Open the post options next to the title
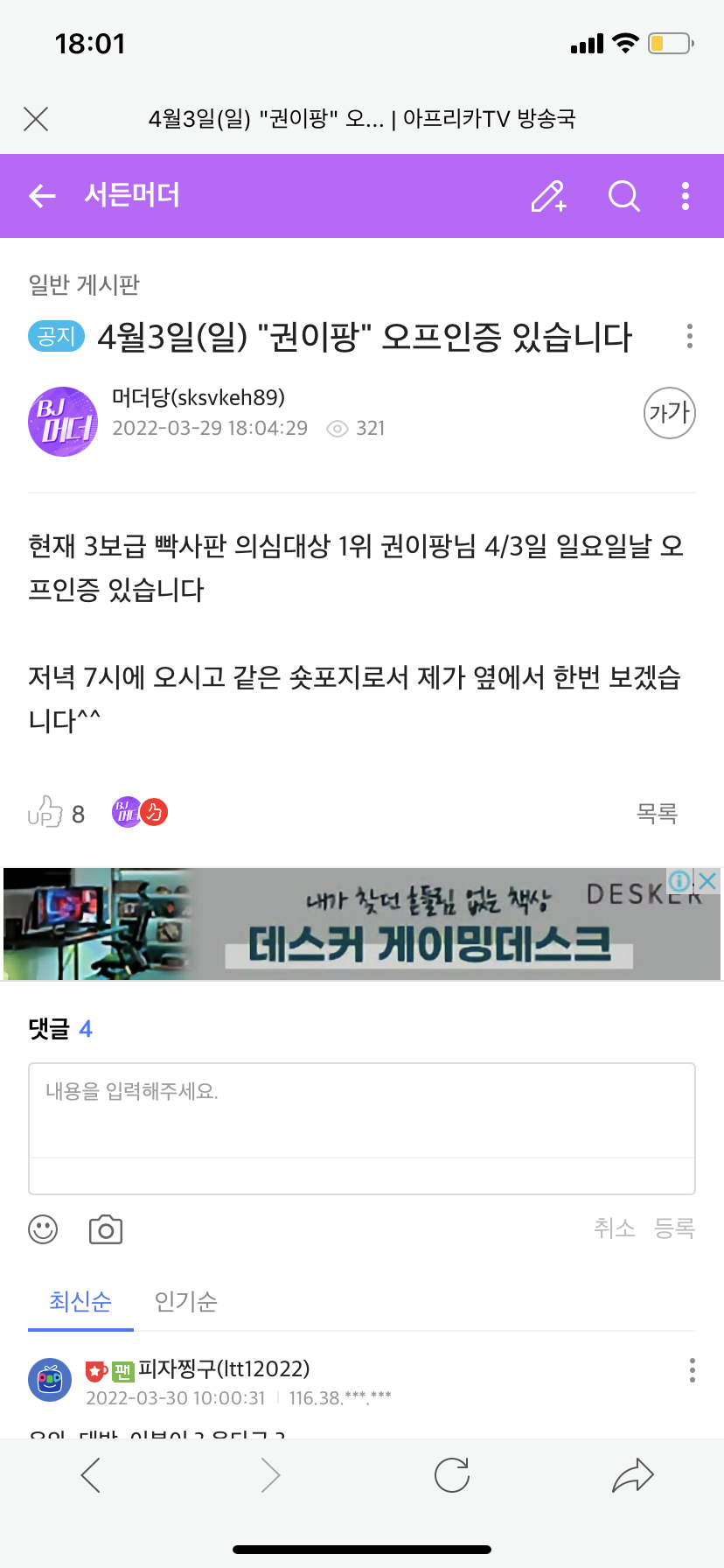 pyautogui.click(x=690, y=336)
